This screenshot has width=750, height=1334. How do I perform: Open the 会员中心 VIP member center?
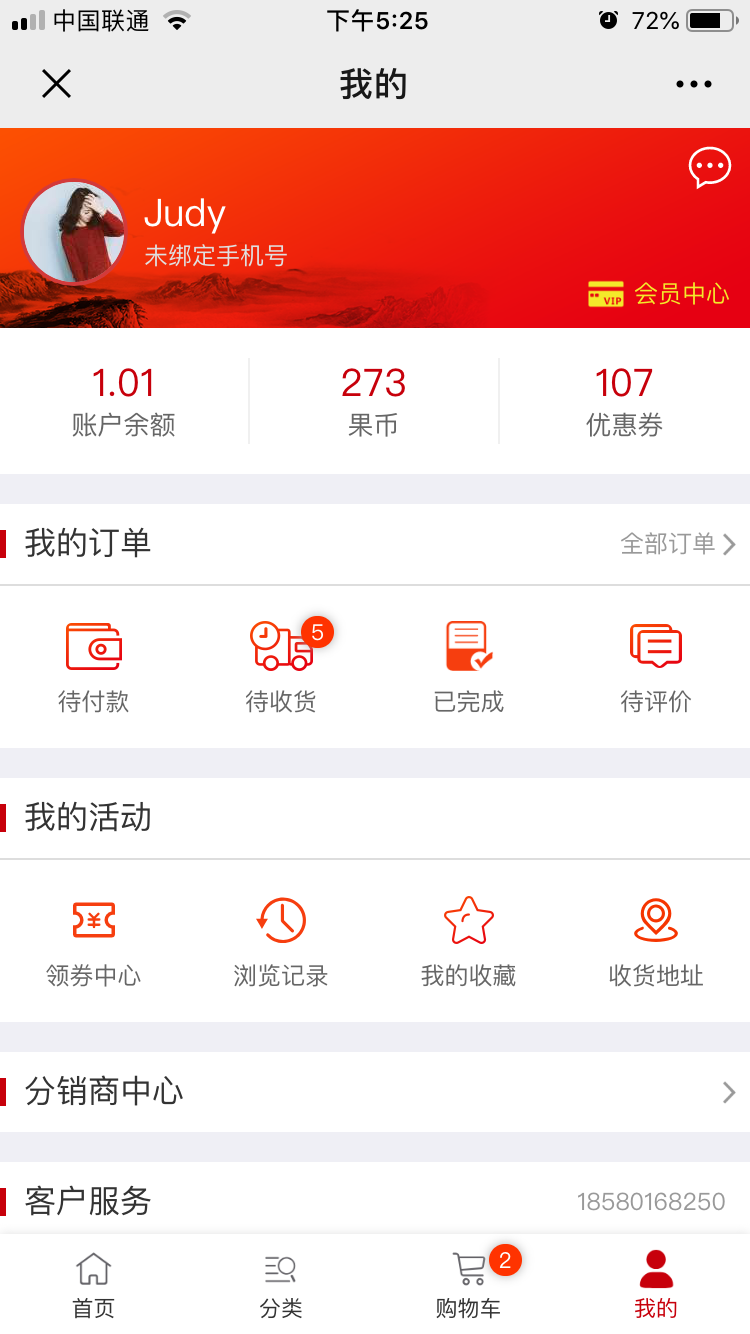click(655, 294)
